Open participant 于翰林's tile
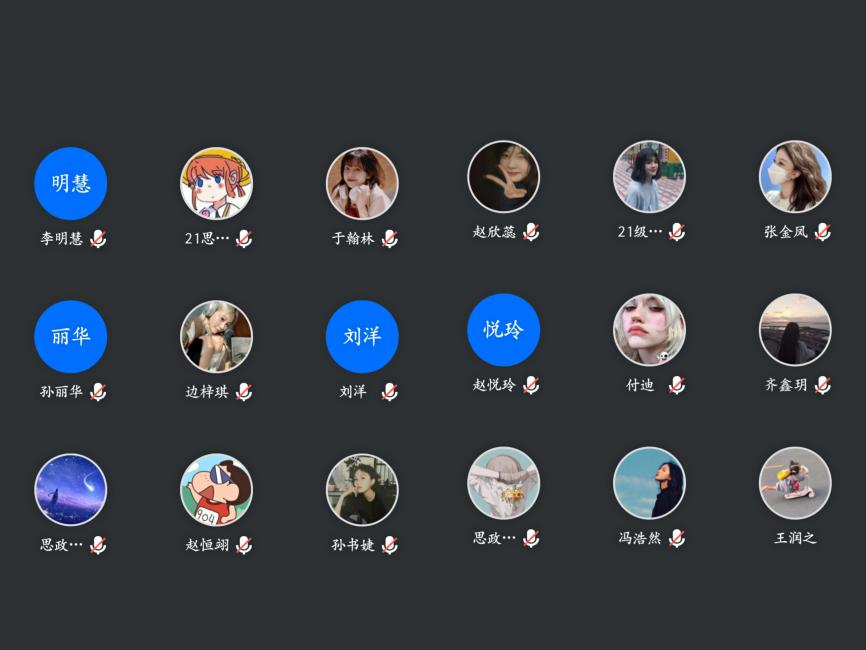The image size is (866, 650). [362, 183]
